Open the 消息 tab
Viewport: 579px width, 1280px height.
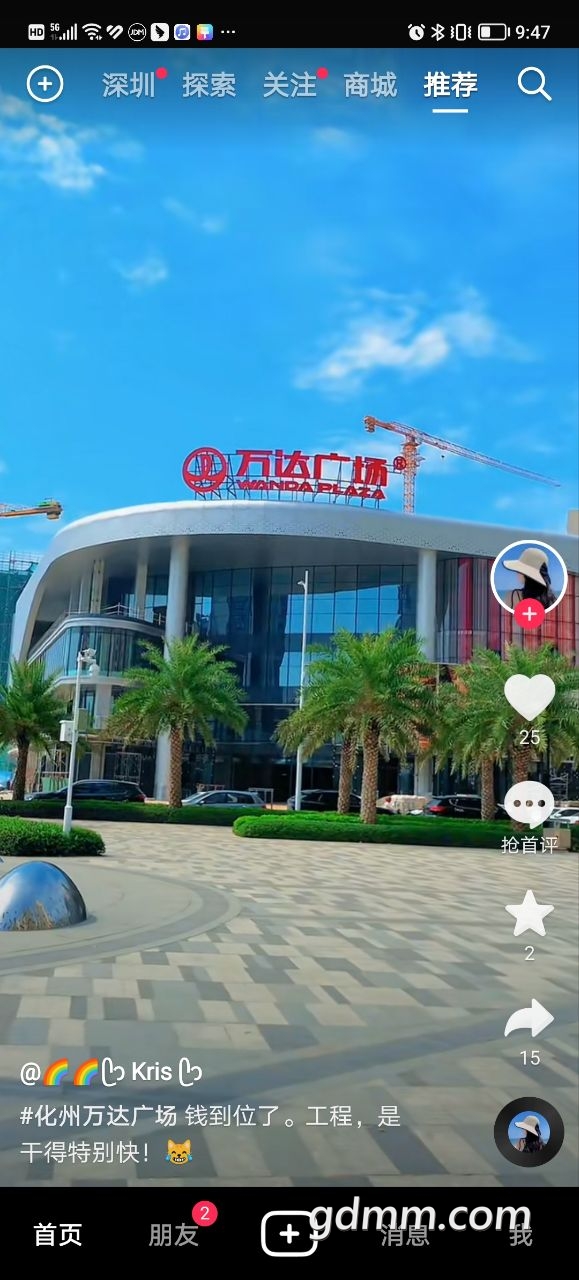pos(405,1235)
